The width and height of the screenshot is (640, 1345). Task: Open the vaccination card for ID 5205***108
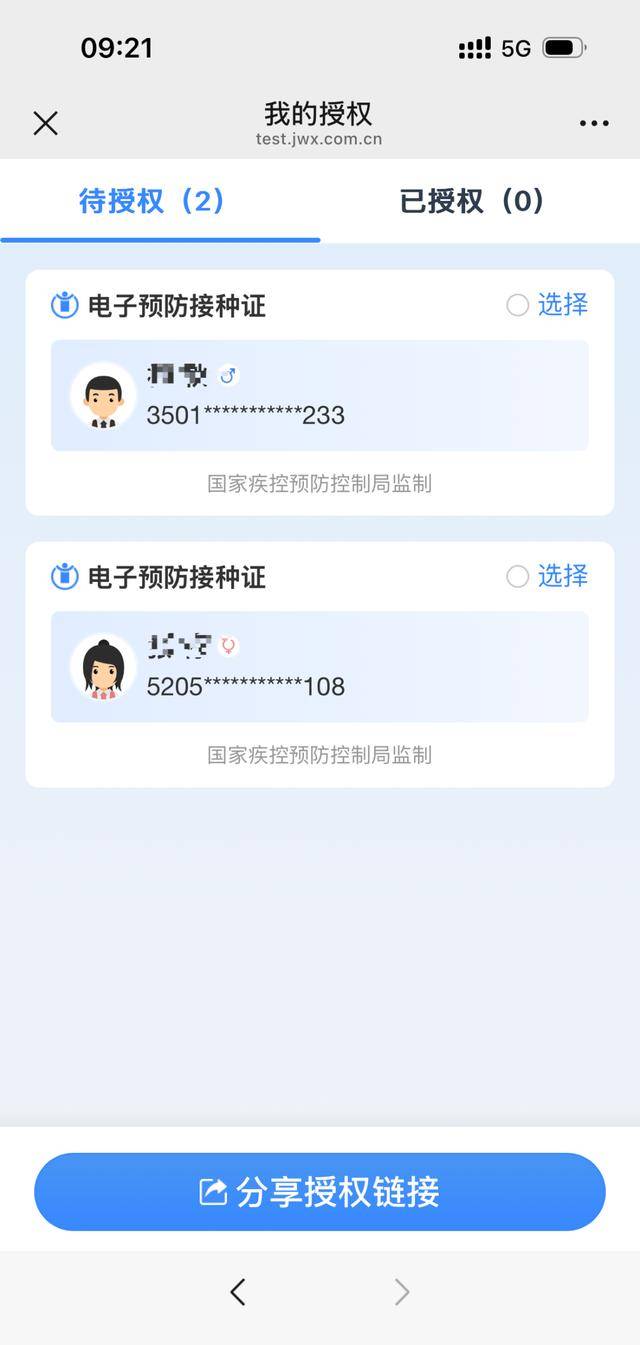pos(319,667)
